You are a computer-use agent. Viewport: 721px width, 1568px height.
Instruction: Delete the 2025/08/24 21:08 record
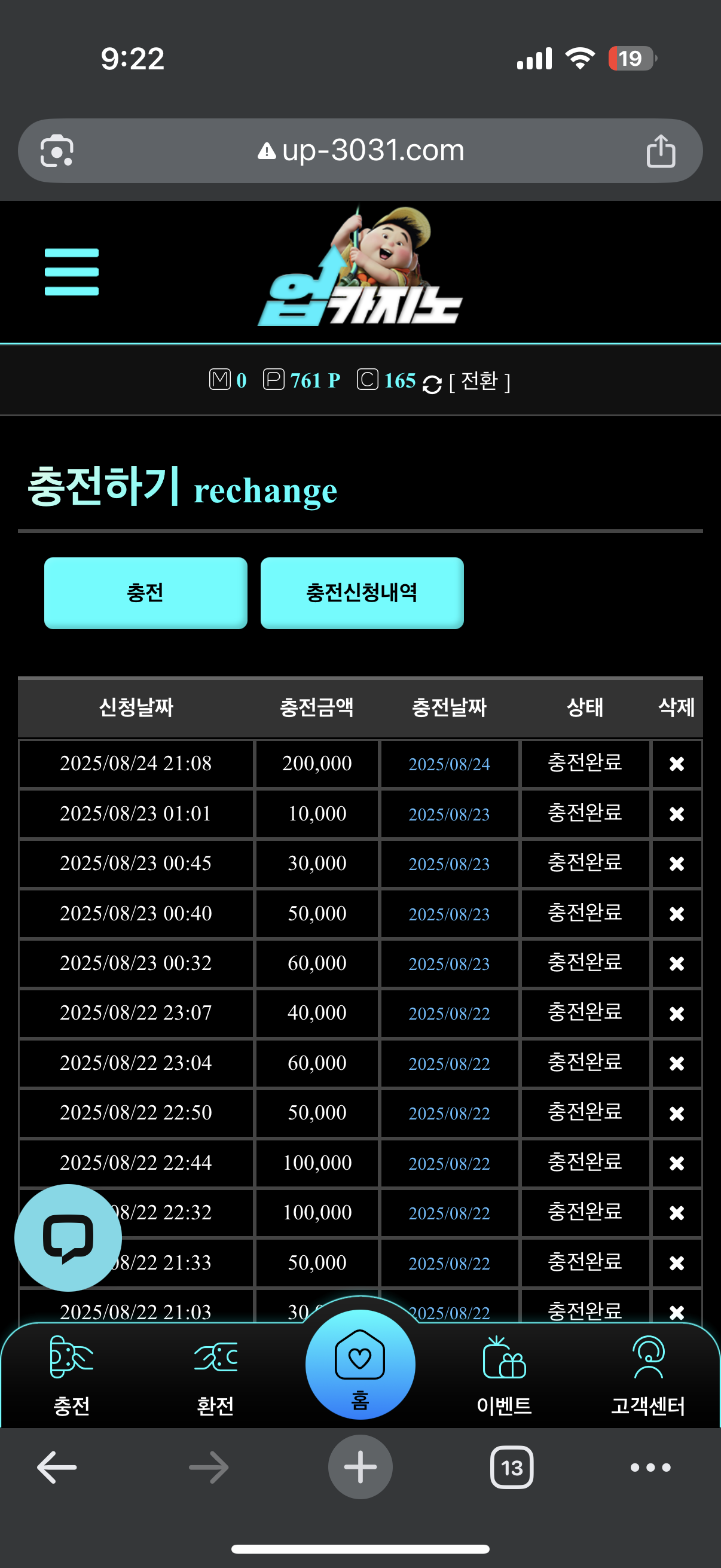pos(676,763)
